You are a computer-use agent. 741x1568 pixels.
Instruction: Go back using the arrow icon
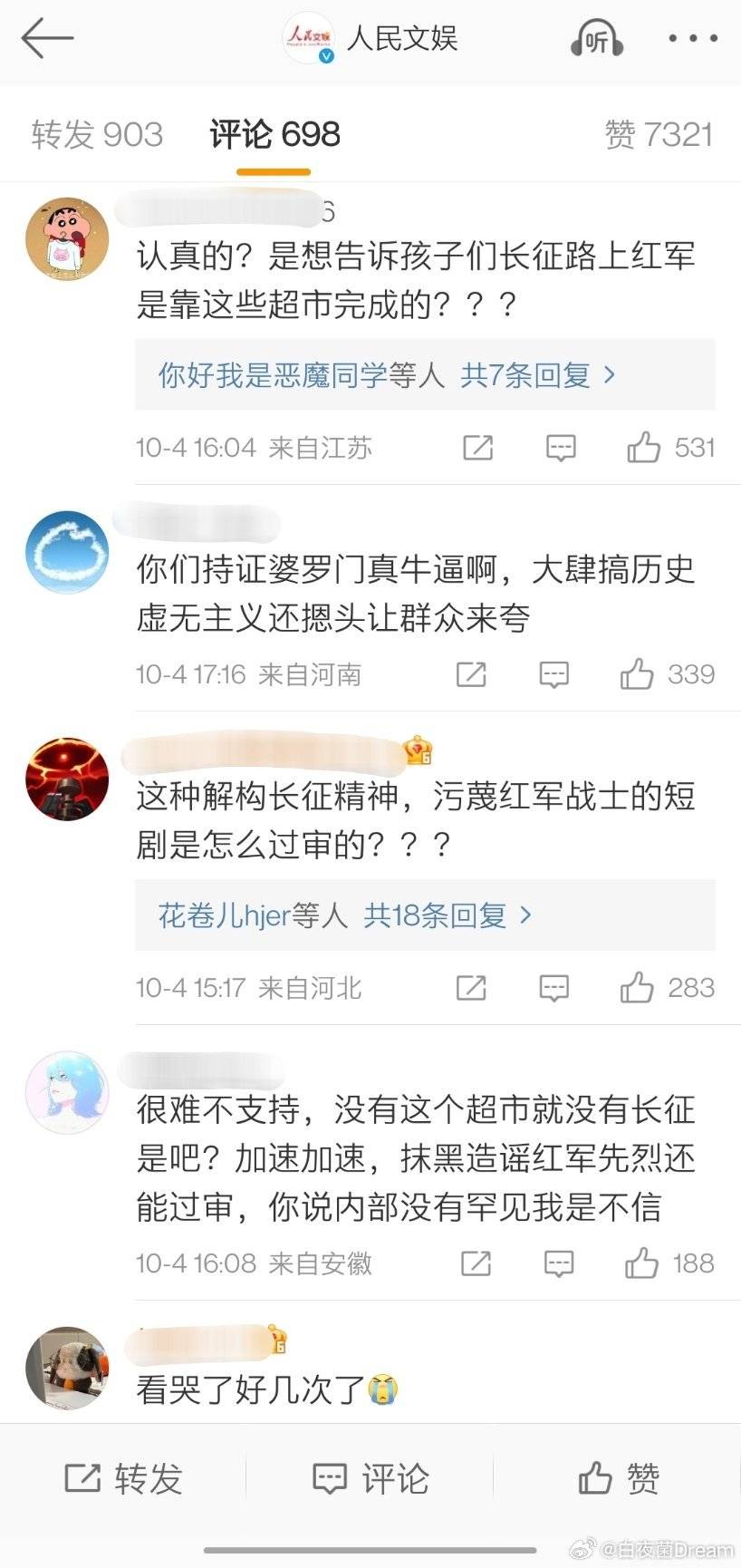47,39
